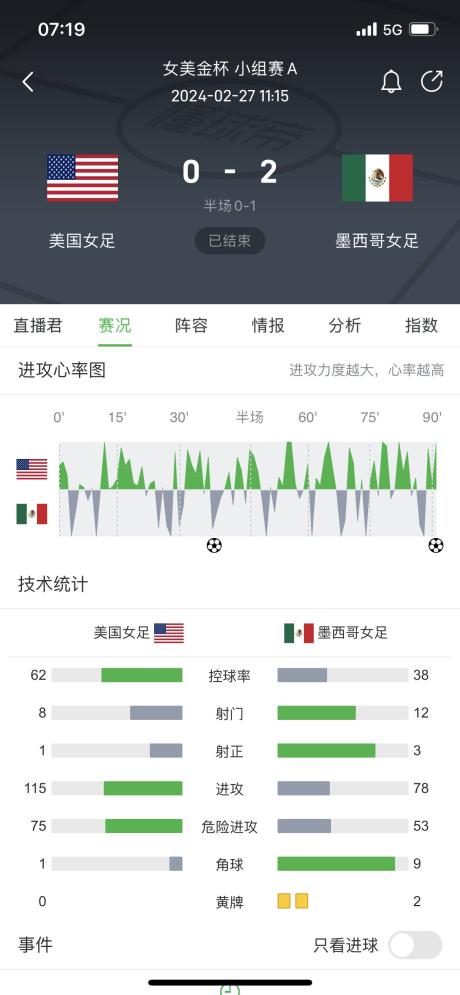
Task: Open the 阵容 lineup tab
Action: click(192, 326)
